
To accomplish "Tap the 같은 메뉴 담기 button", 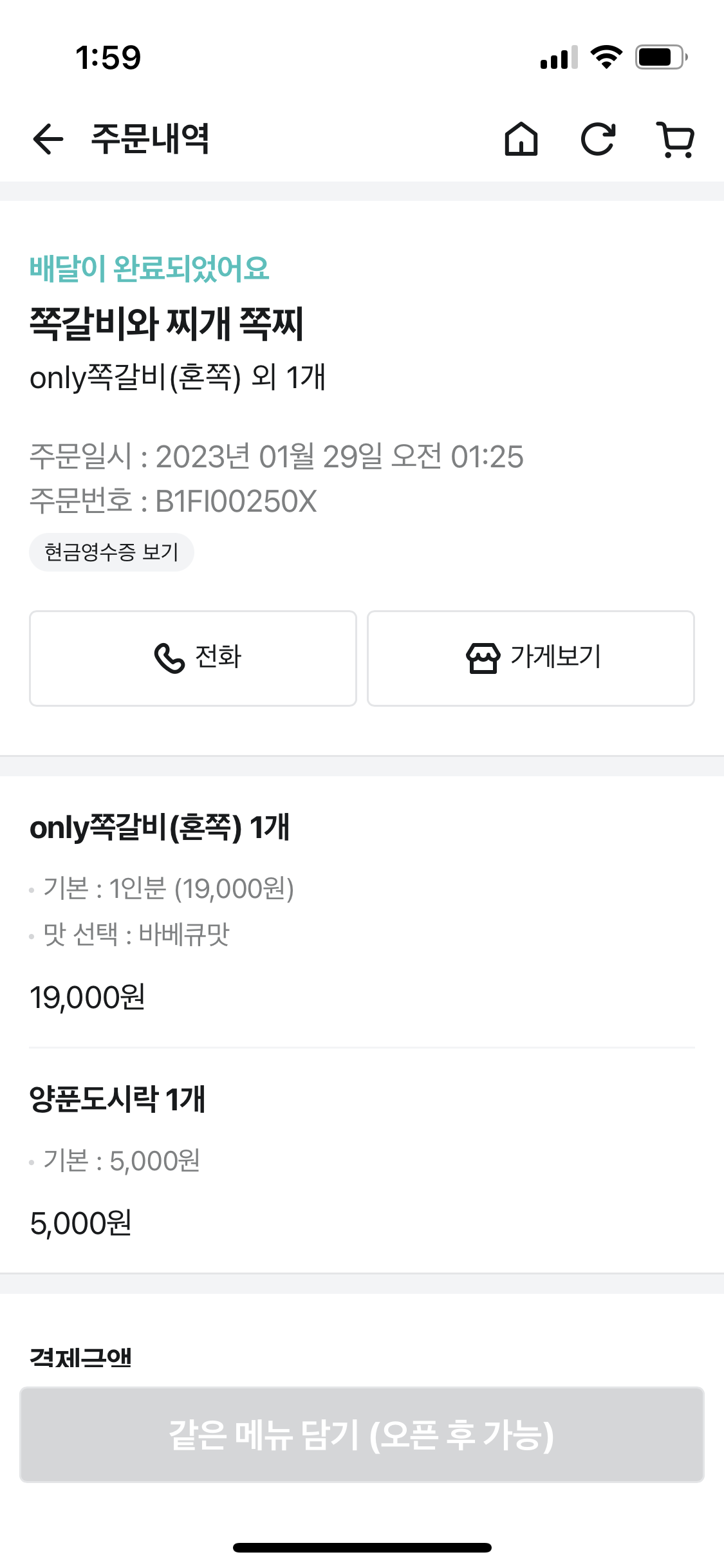I will pos(362,1435).
